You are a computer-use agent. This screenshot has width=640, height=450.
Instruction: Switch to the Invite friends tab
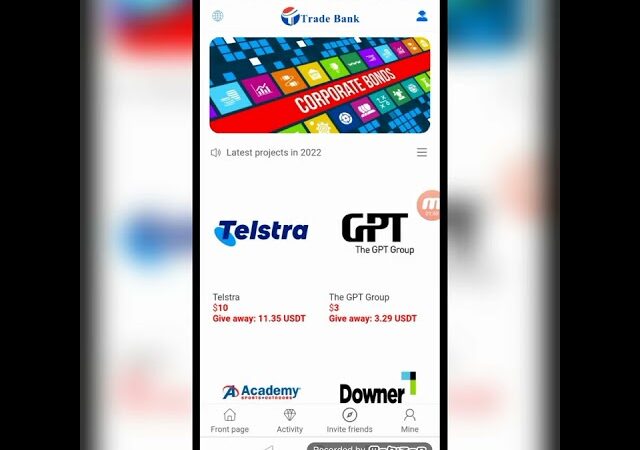pyautogui.click(x=349, y=420)
